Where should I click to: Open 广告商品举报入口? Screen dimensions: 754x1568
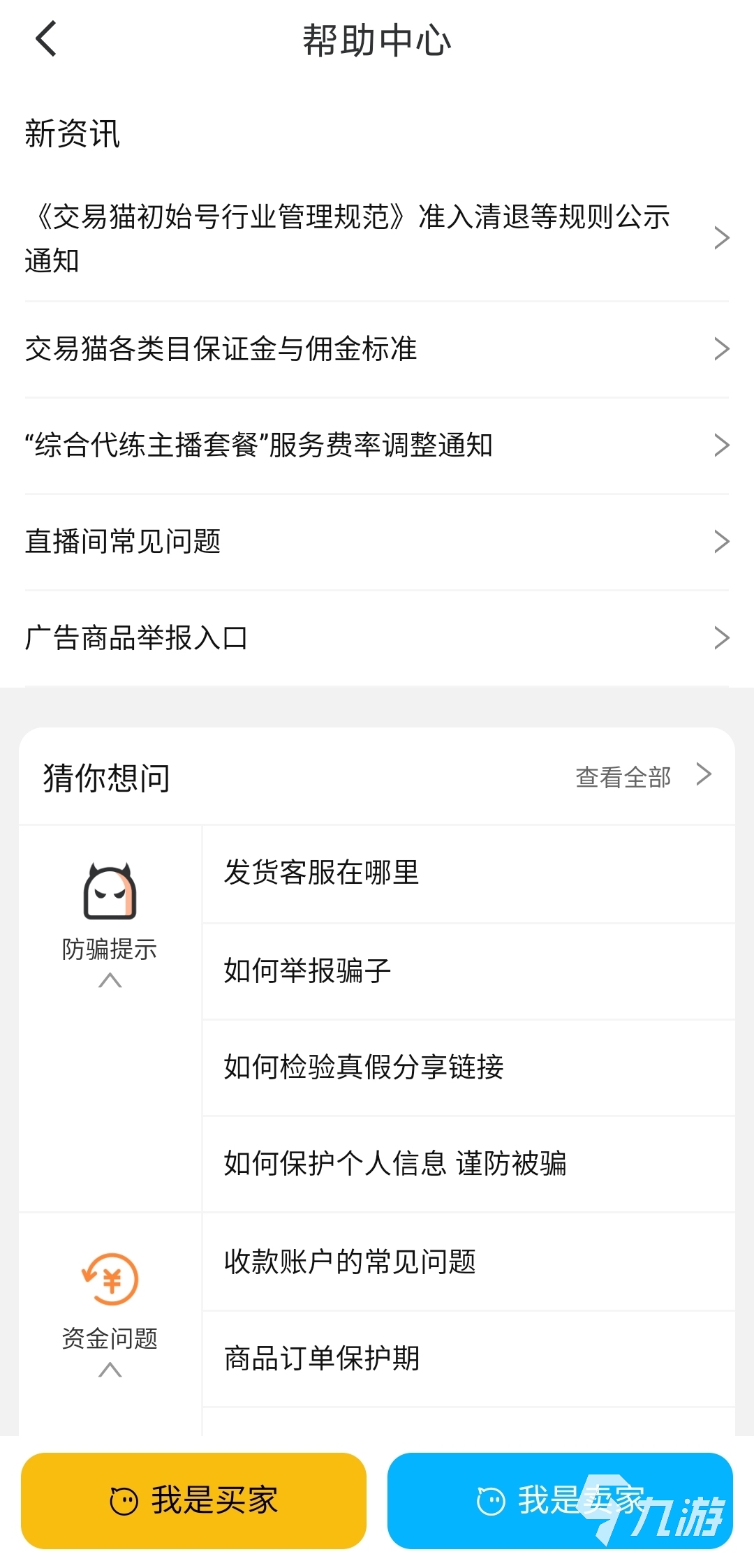point(376,637)
